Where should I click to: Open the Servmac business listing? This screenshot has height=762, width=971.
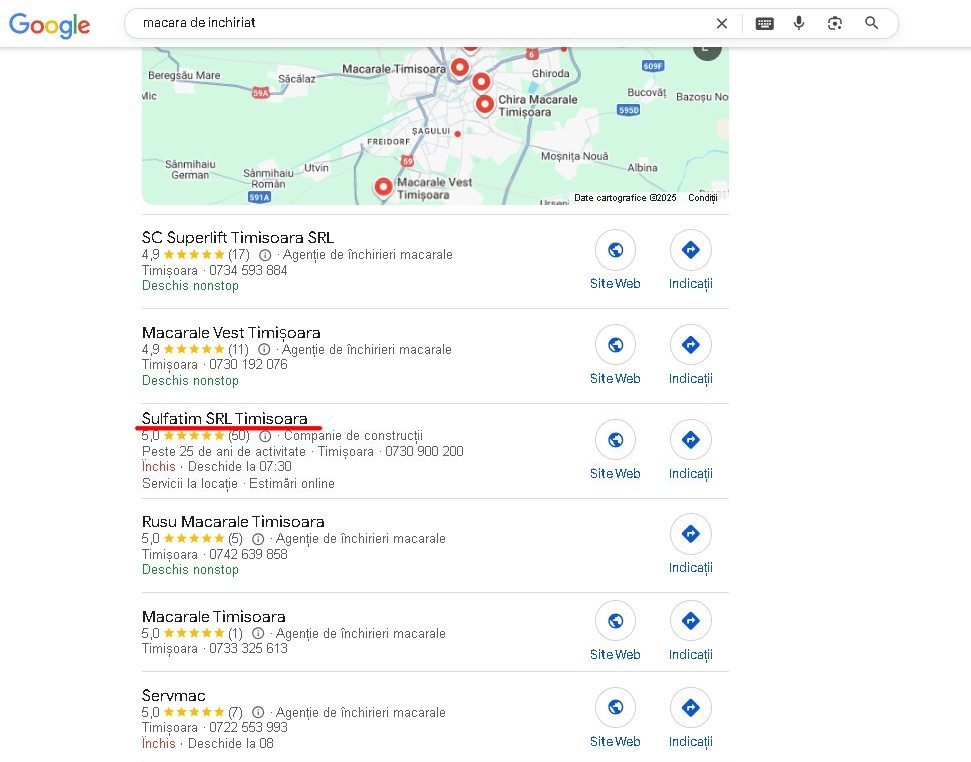click(174, 696)
